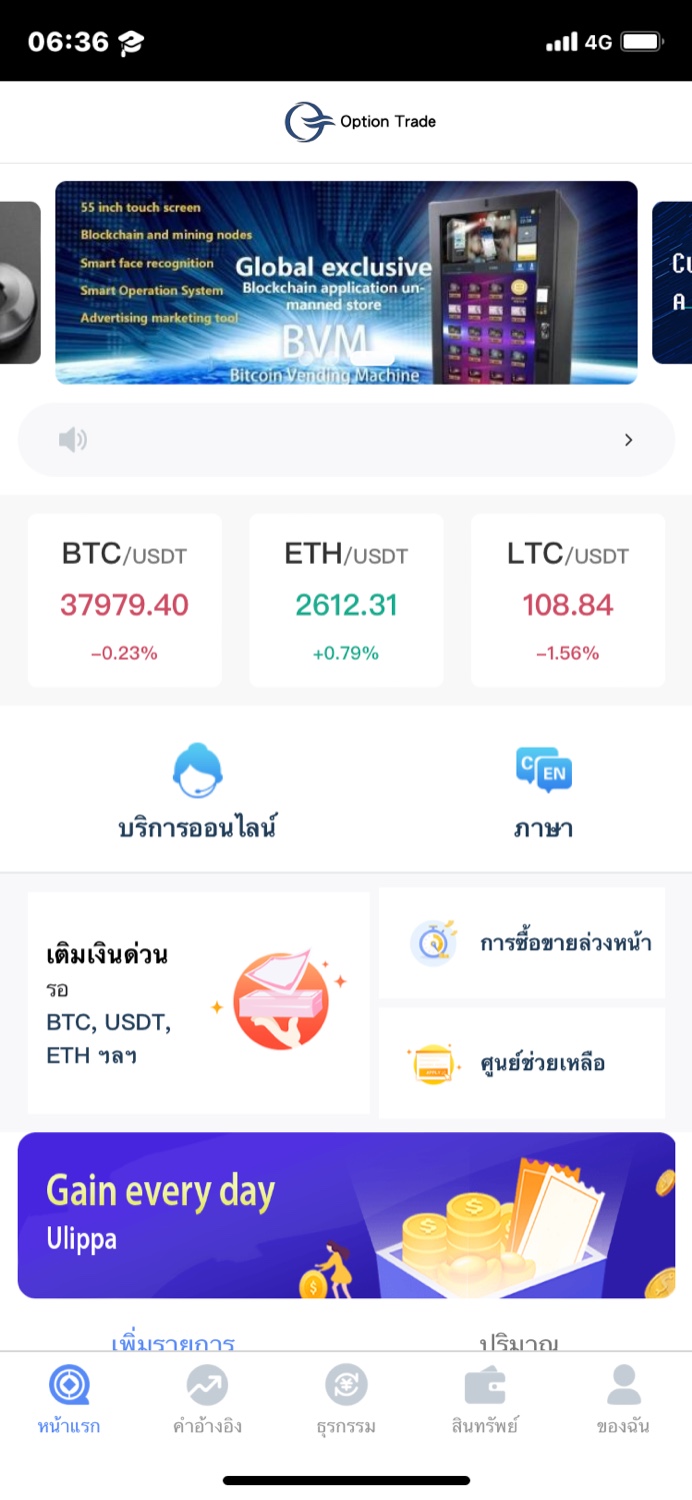Viewport: 692px width, 1500px height.
Task: Open the BTC/USDT price card
Action: pyautogui.click(x=125, y=600)
